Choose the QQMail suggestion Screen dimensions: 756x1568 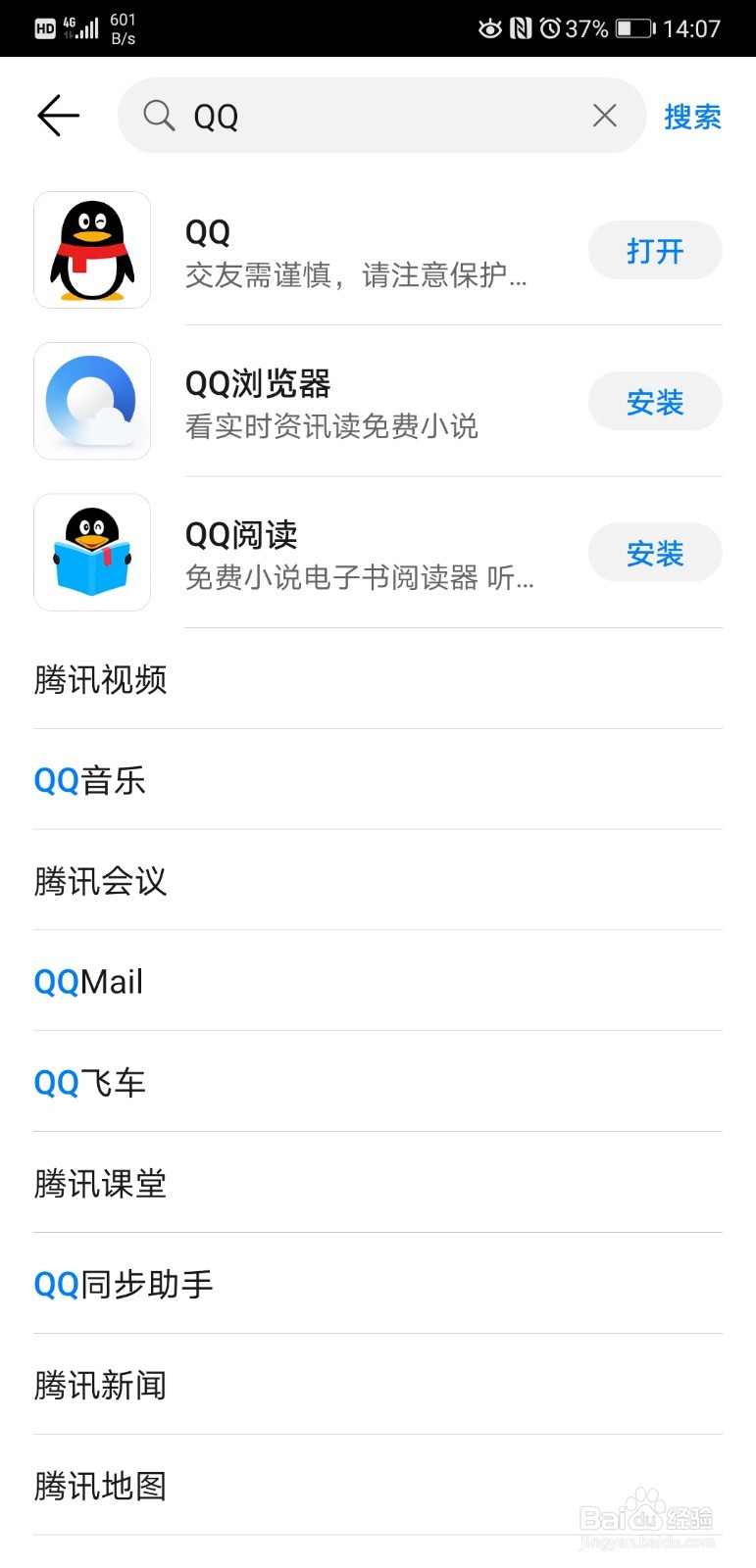pos(87,982)
